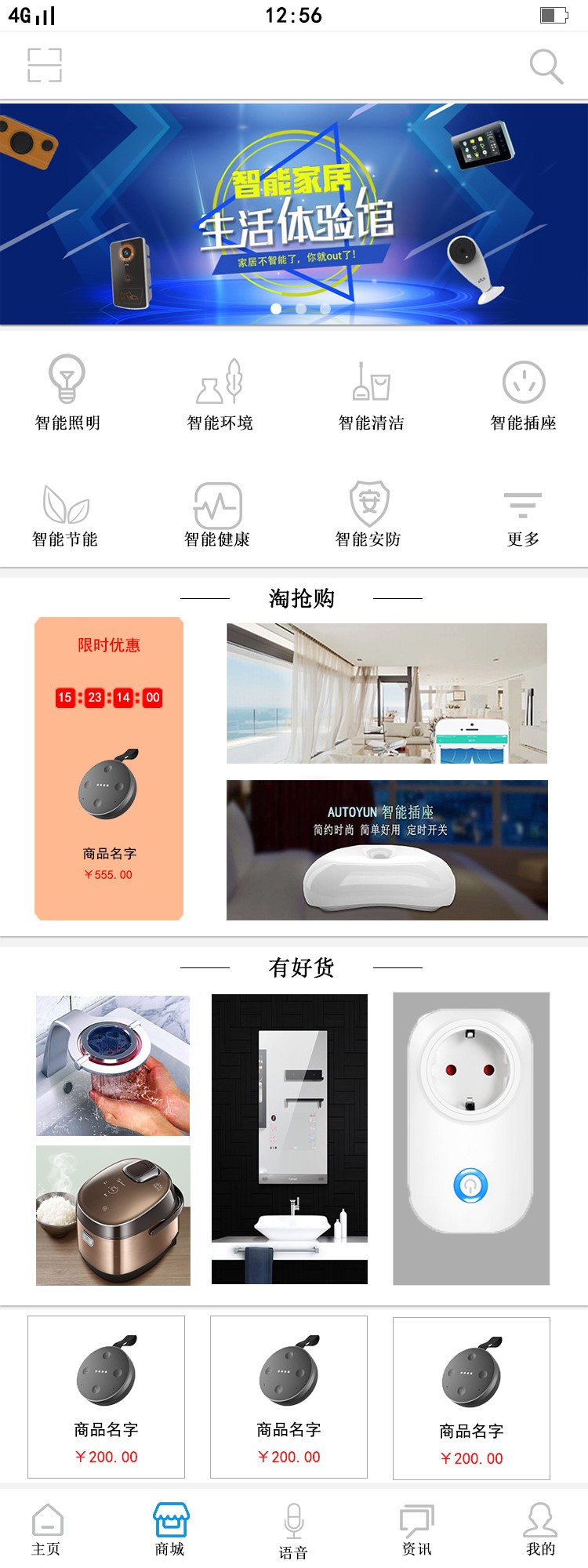The image size is (588, 1568).
Task: Open 智能插座 category
Action: pyautogui.click(x=523, y=393)
